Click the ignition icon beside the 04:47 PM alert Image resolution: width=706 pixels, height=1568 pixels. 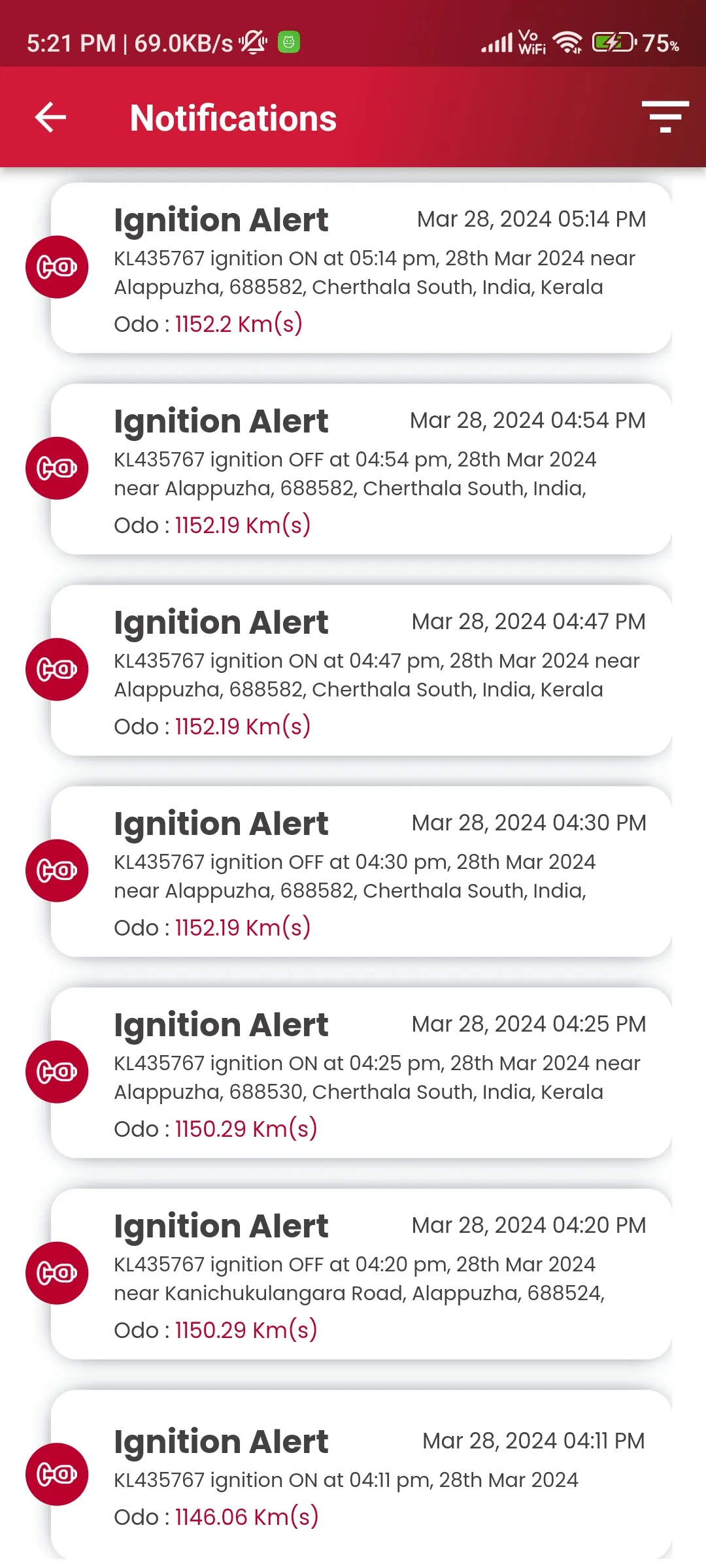[x=57, y=669]
